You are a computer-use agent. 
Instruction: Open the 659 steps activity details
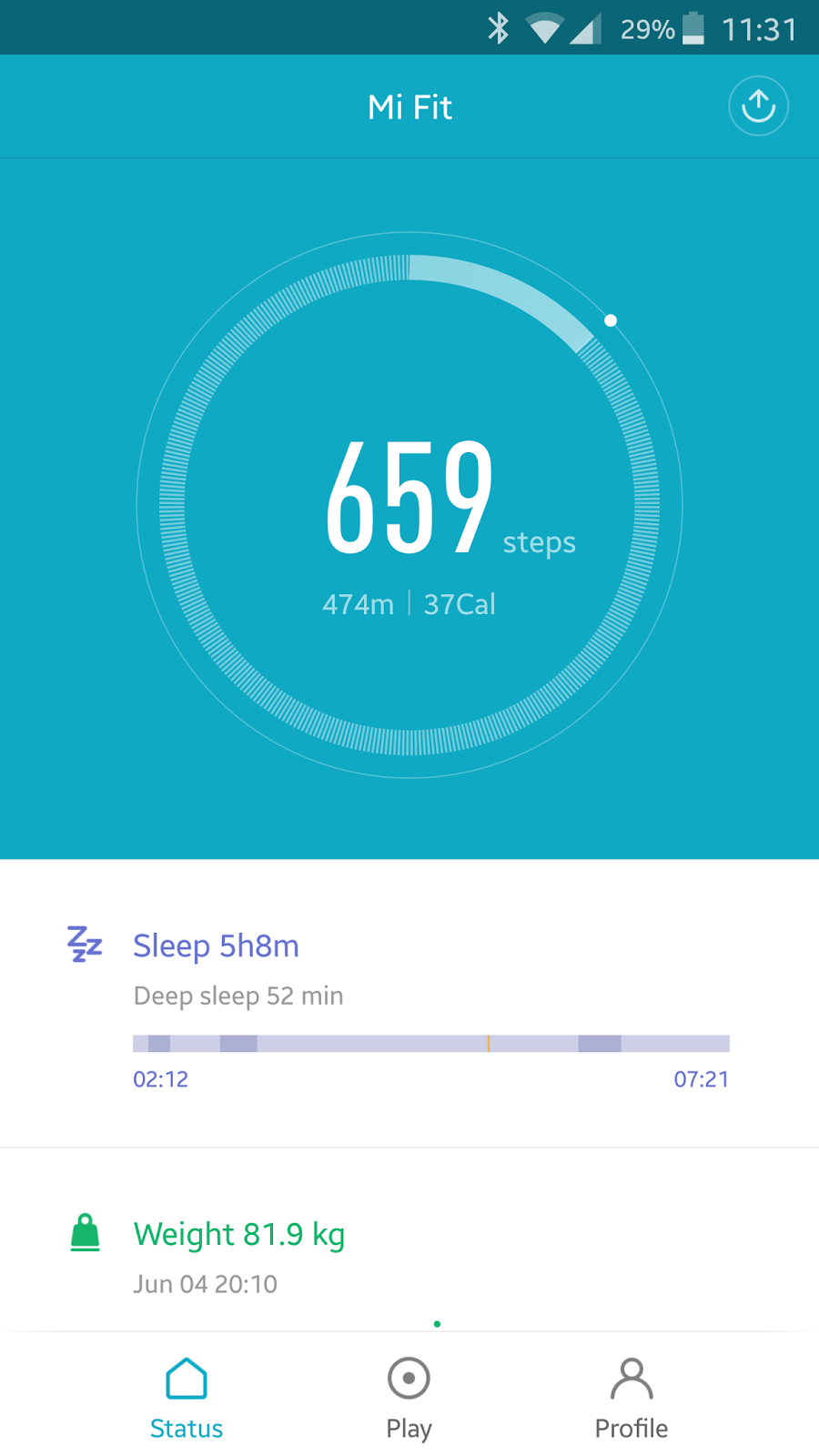tap(409, 505)
